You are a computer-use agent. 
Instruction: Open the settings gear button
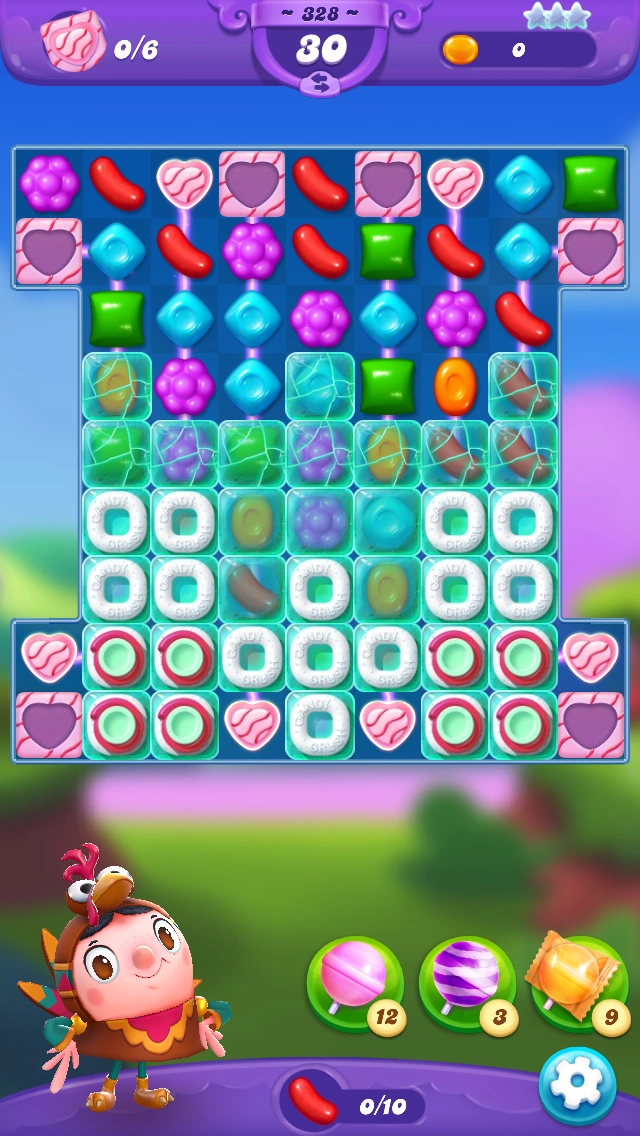(577, 1085)
